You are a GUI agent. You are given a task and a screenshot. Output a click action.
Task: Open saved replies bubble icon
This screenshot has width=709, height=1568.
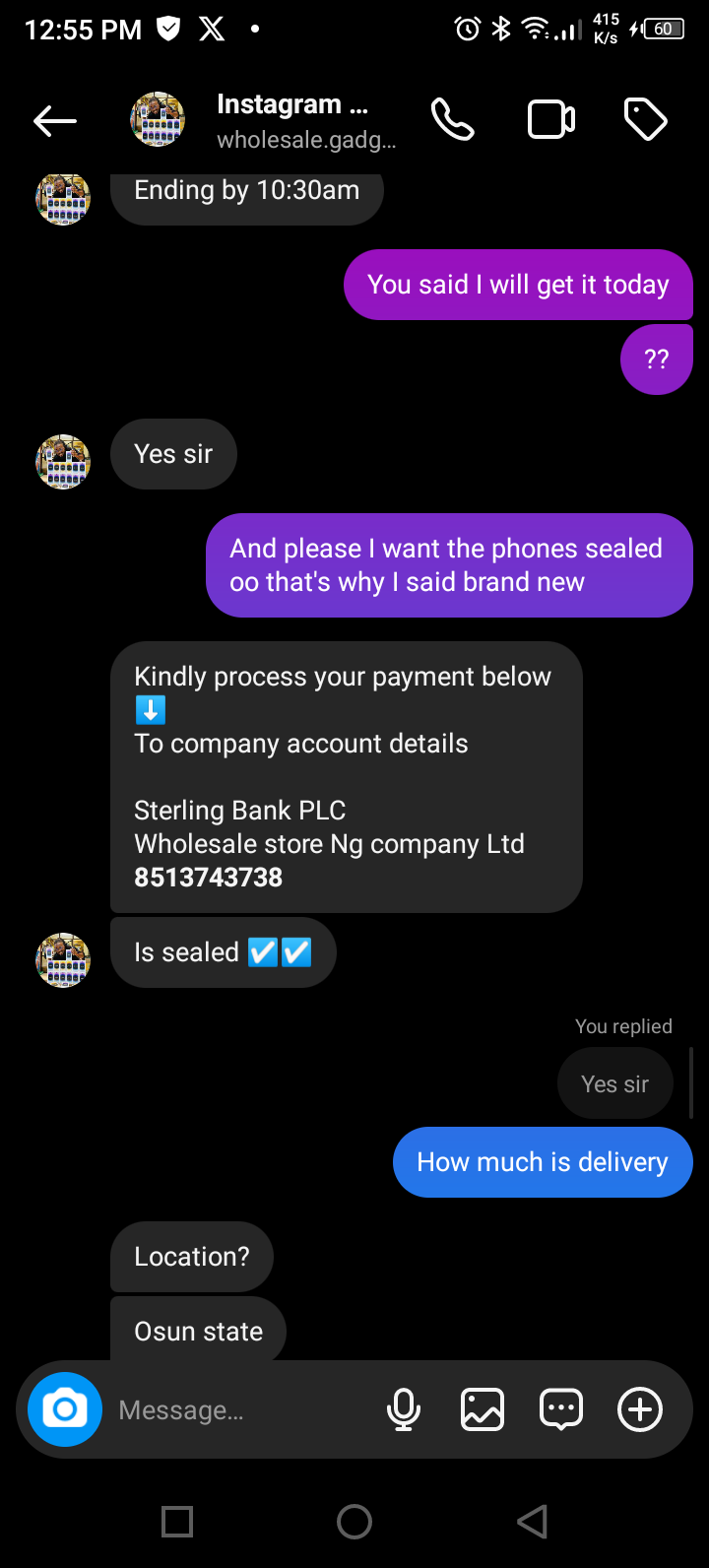tap(561, 1409)
